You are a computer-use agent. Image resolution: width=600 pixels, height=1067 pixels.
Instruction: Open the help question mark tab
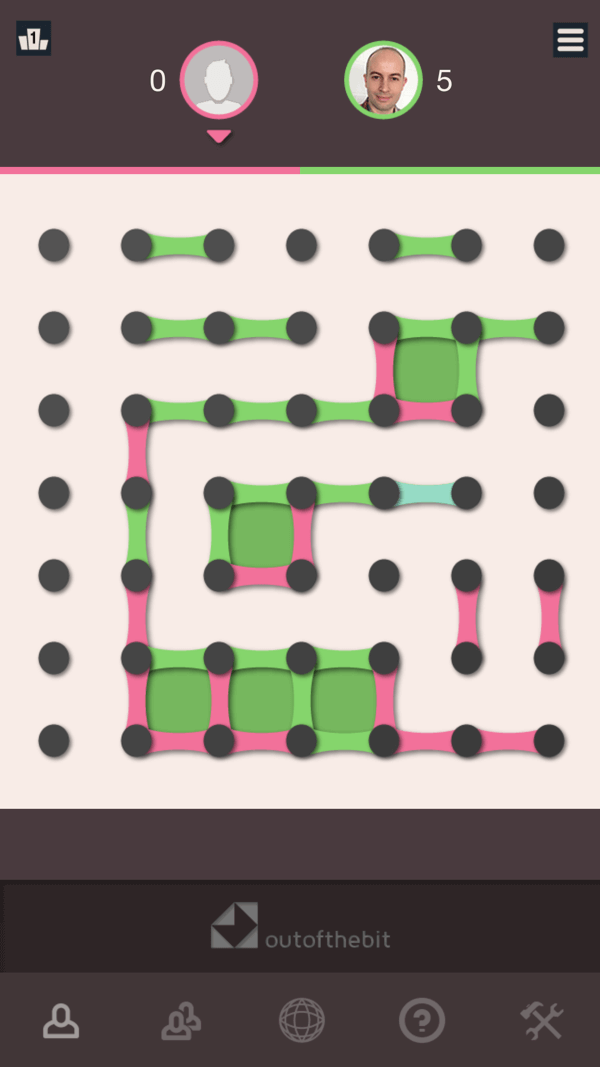click(x=421, y=1021)
